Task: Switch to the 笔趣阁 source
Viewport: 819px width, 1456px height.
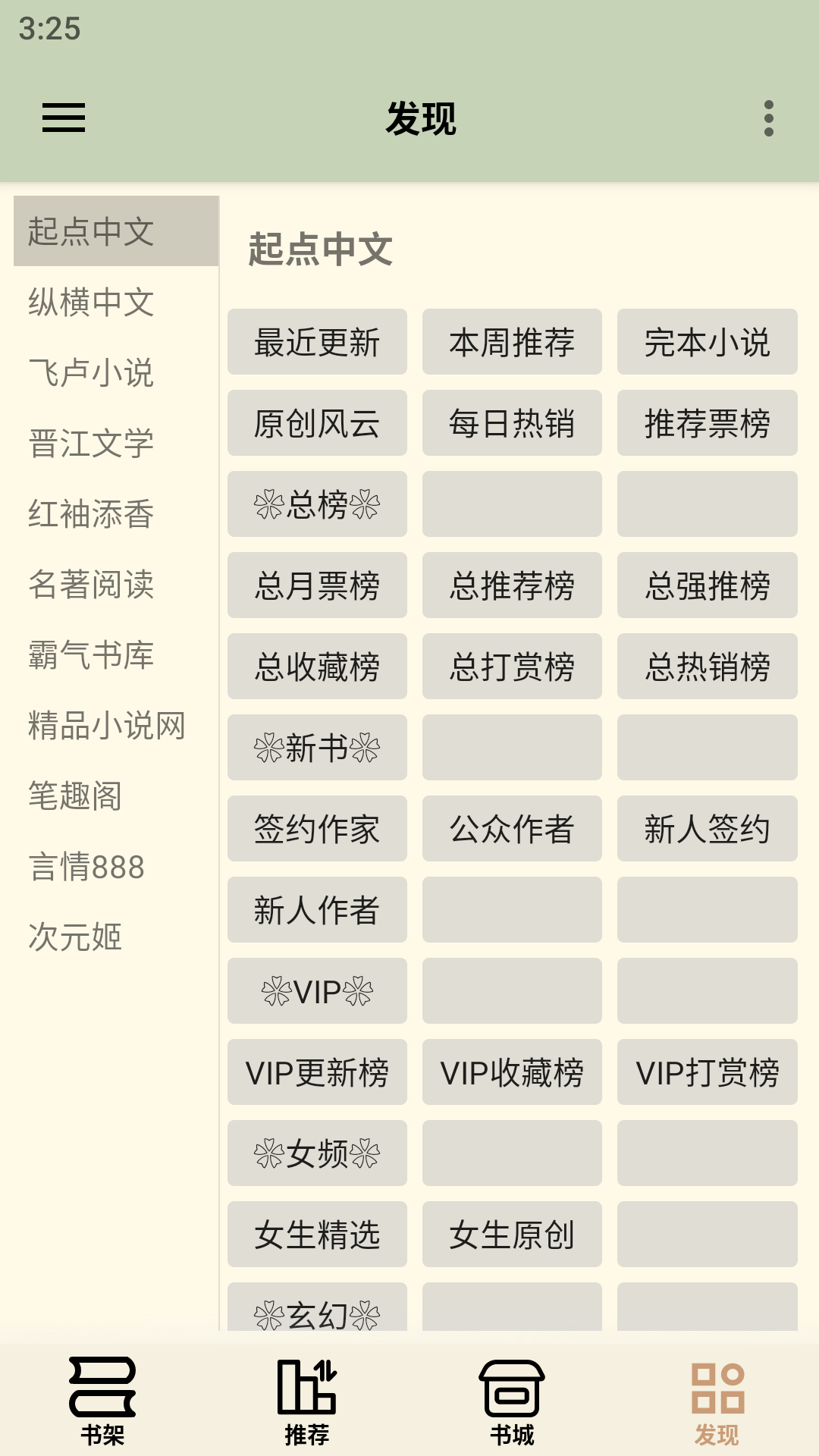Action: pyautogui.click(x=76, y=797)
